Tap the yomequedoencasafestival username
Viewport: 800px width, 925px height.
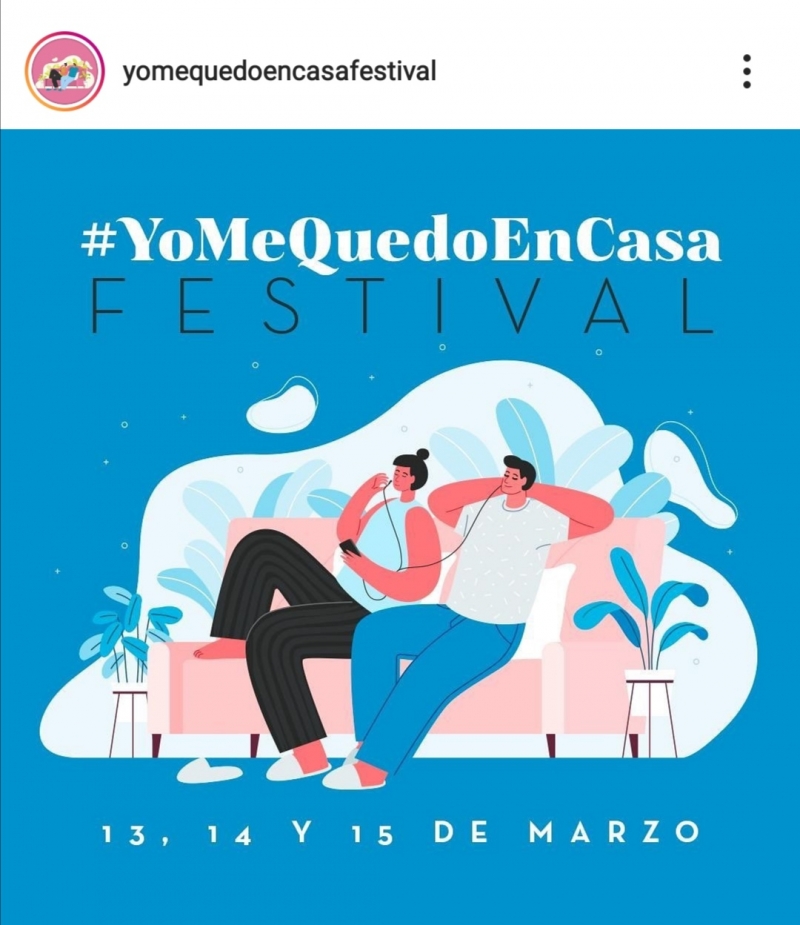coord(279,72)
